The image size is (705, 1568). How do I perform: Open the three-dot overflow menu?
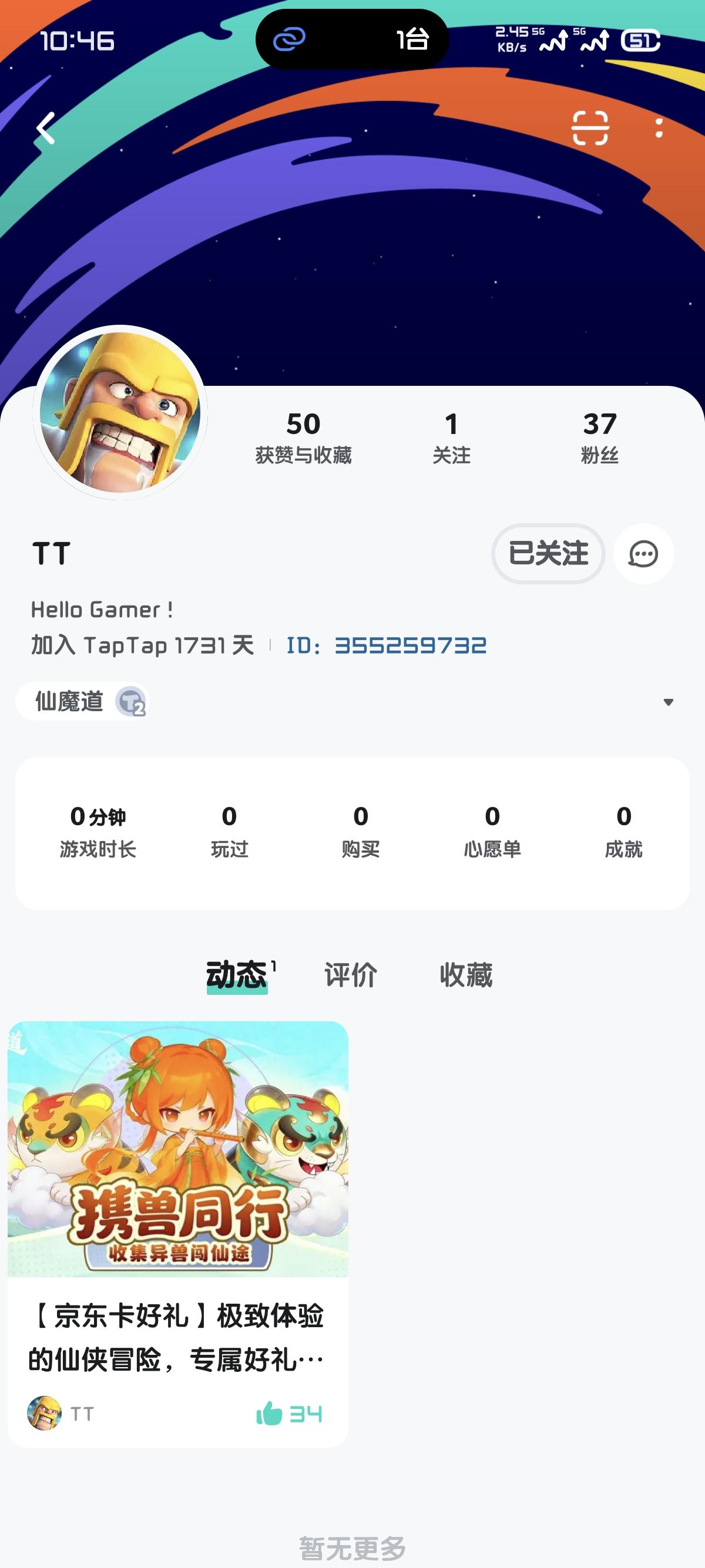pyautogui.click(x=659, y=128)
